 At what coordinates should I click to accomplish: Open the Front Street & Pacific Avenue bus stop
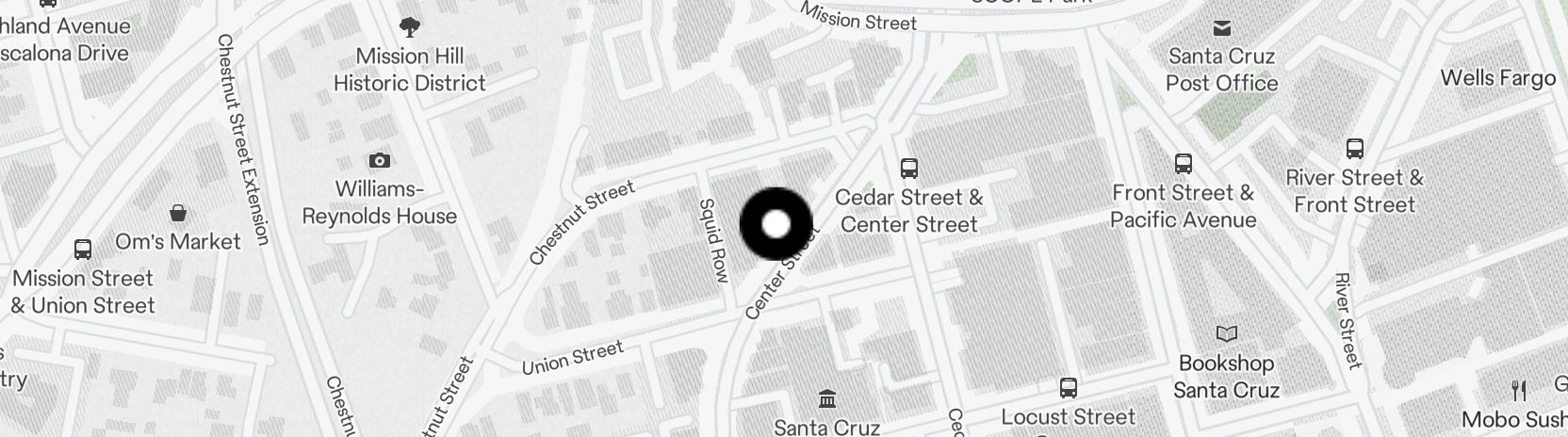[x=1184, y=164]
